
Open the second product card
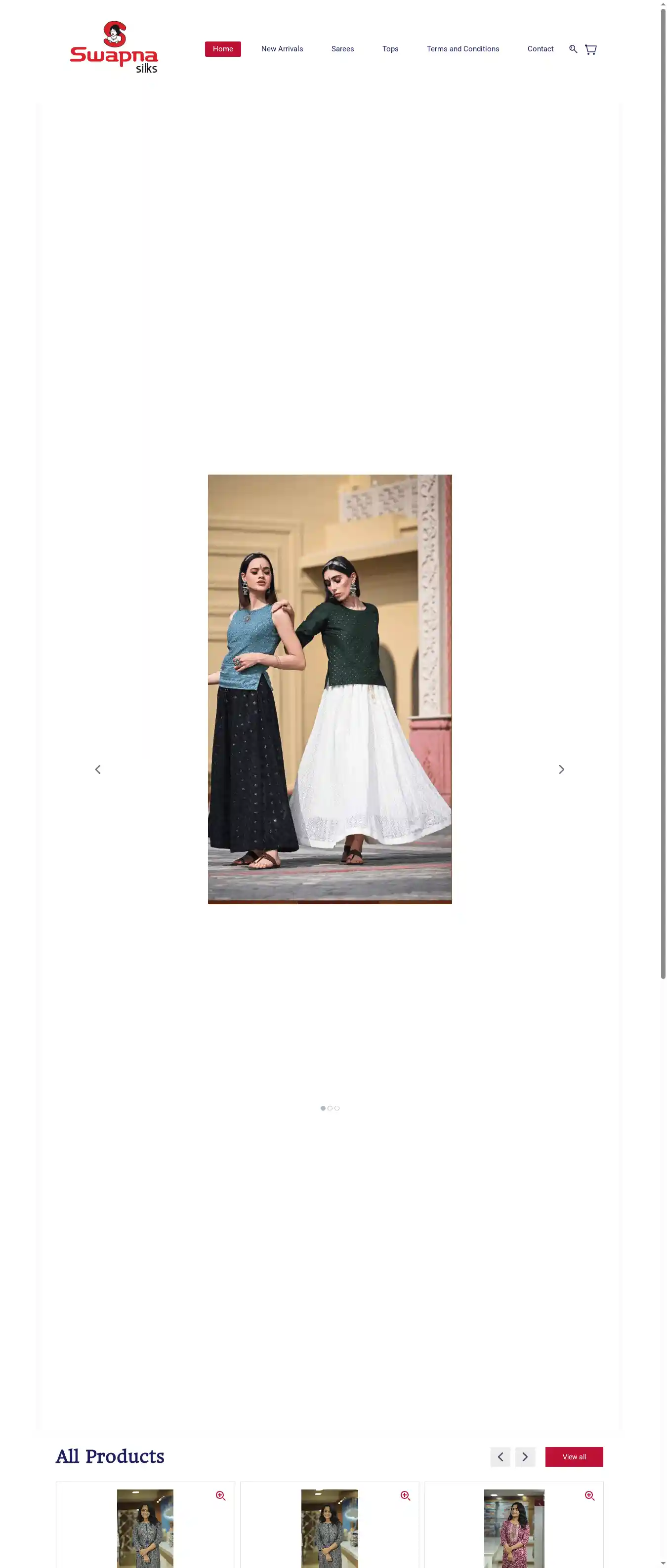(x=329, y=1528)
